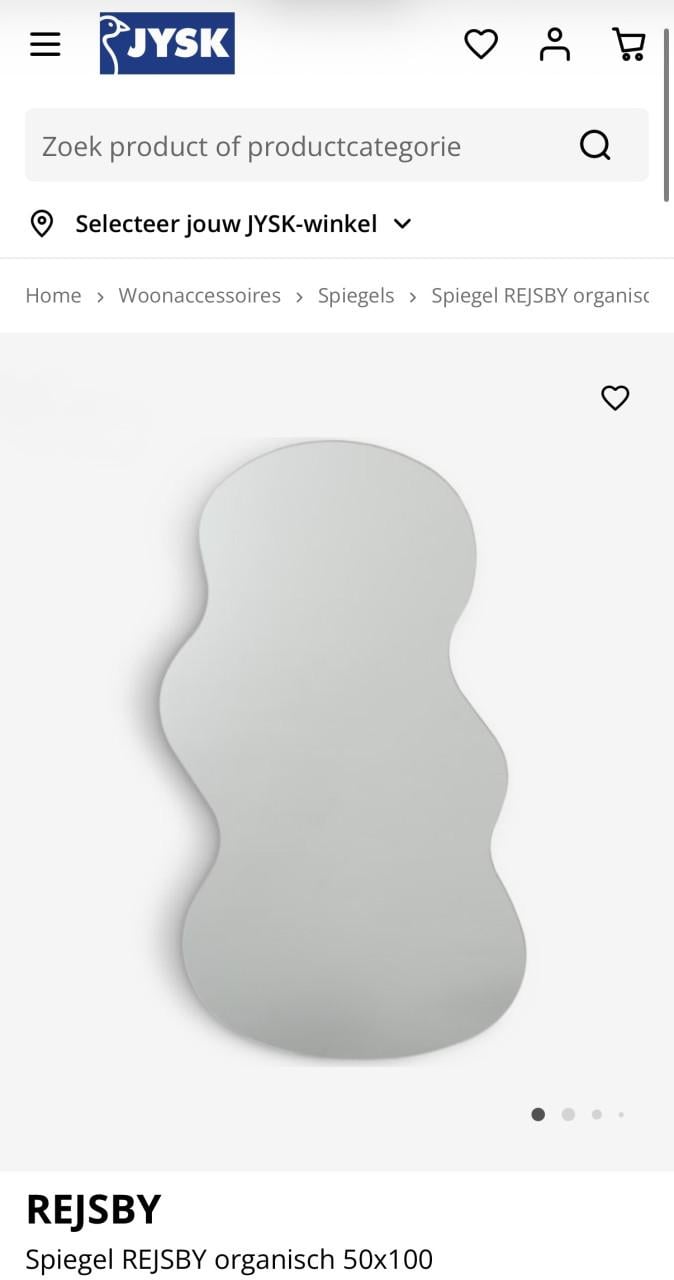The image size is (674, 1280).
Task: Open the account profile icon
Action: 554,44
